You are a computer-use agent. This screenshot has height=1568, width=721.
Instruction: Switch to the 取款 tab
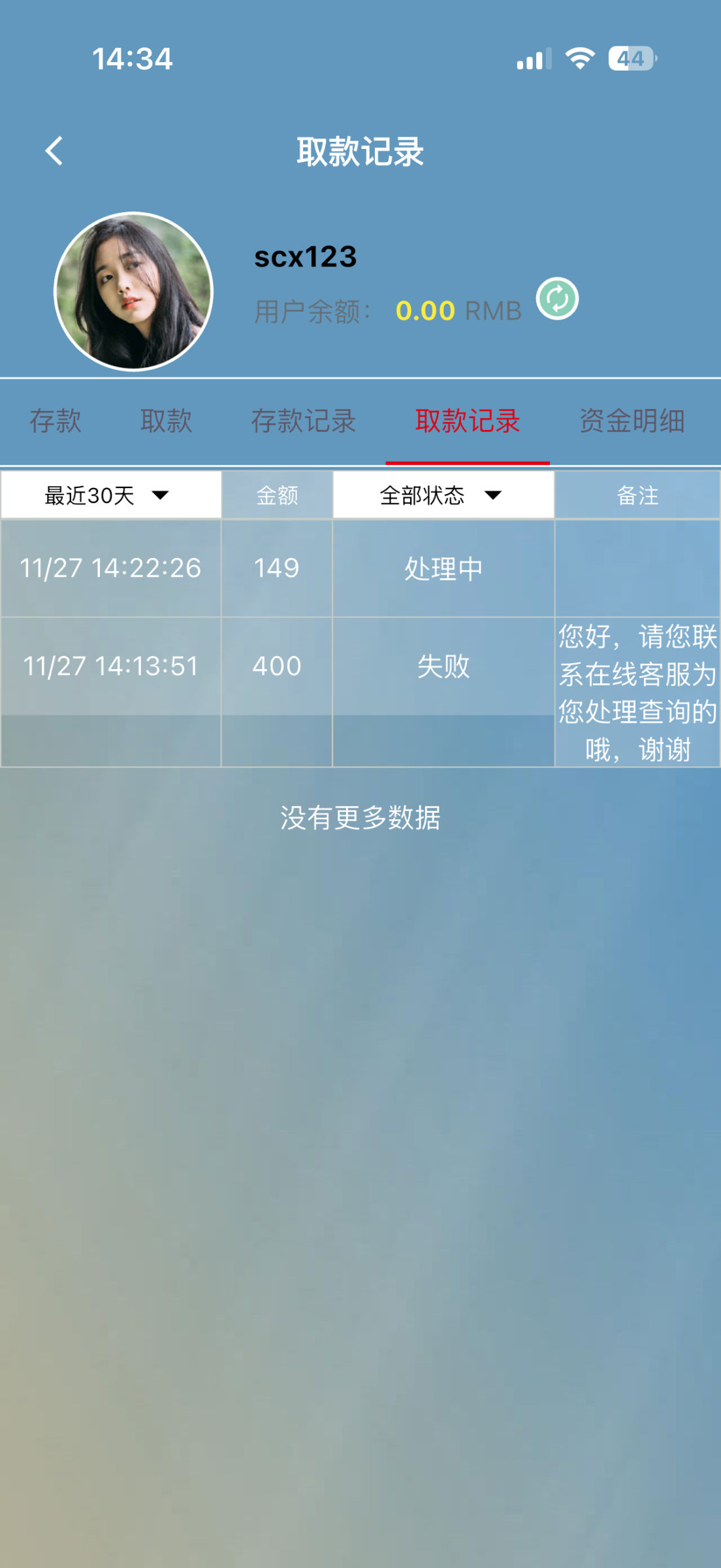coord(166,421)
